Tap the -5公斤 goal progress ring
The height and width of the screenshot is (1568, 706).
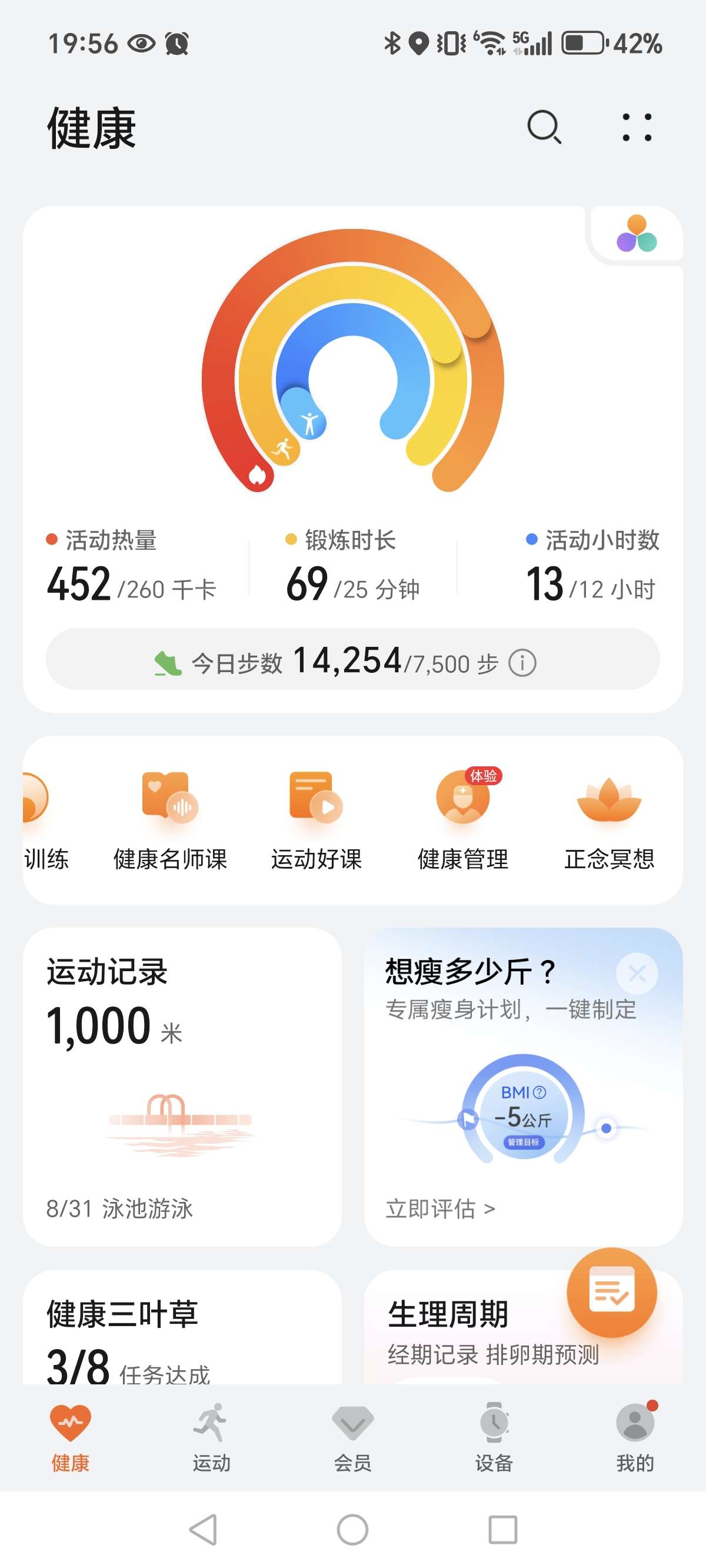coord(522,1117)
